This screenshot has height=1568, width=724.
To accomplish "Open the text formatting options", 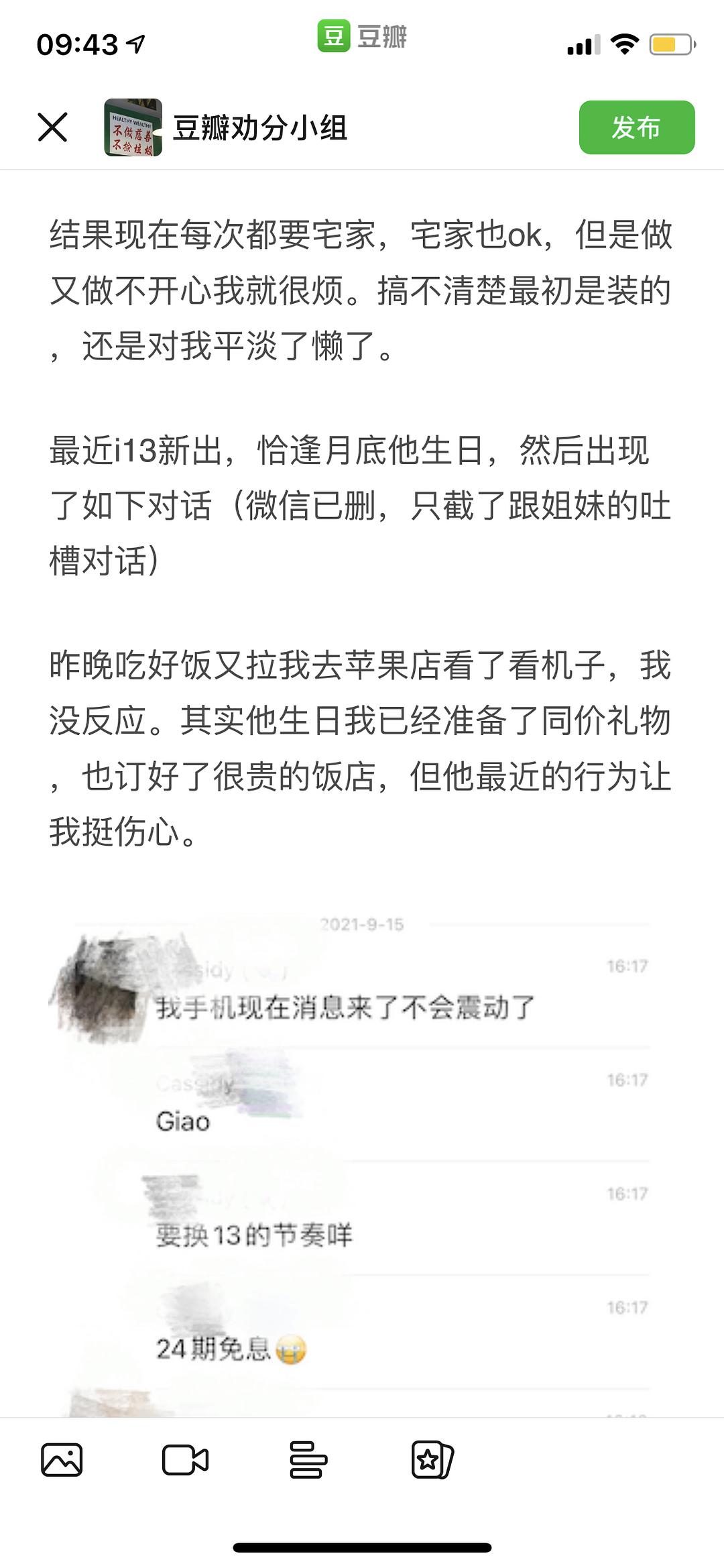I will point(308,1460).
